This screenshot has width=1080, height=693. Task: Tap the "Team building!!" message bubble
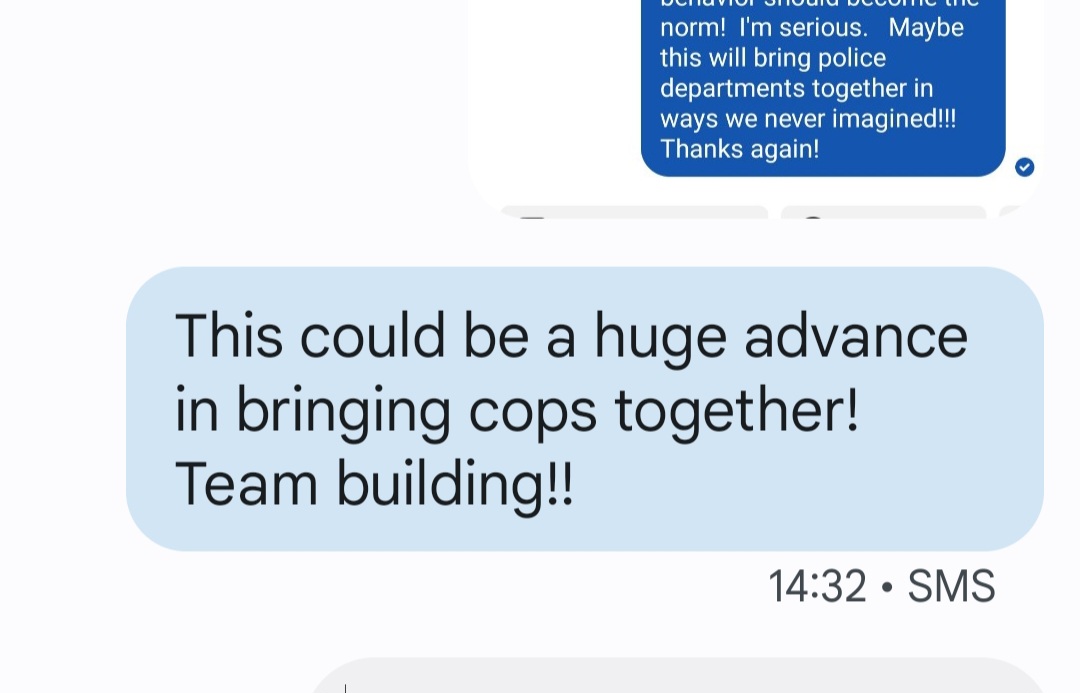point(584,409)
